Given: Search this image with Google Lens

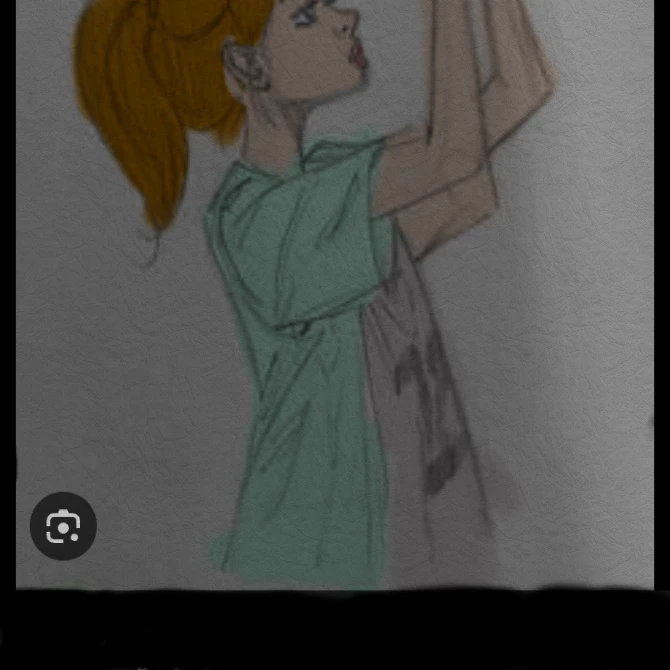Looking at the screenshot, I should (x=63, y=526).
